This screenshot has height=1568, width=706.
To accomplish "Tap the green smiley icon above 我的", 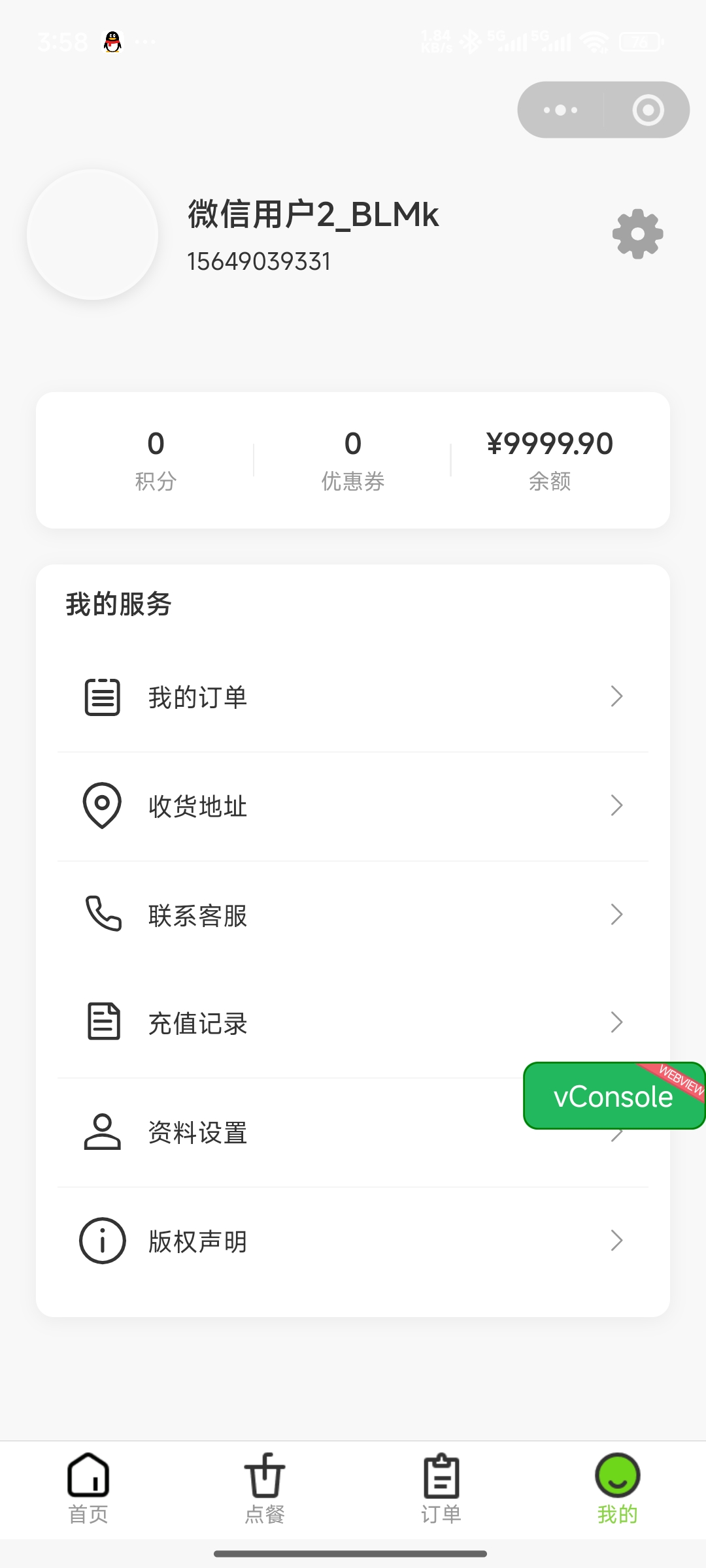I will pos(616,1471).
